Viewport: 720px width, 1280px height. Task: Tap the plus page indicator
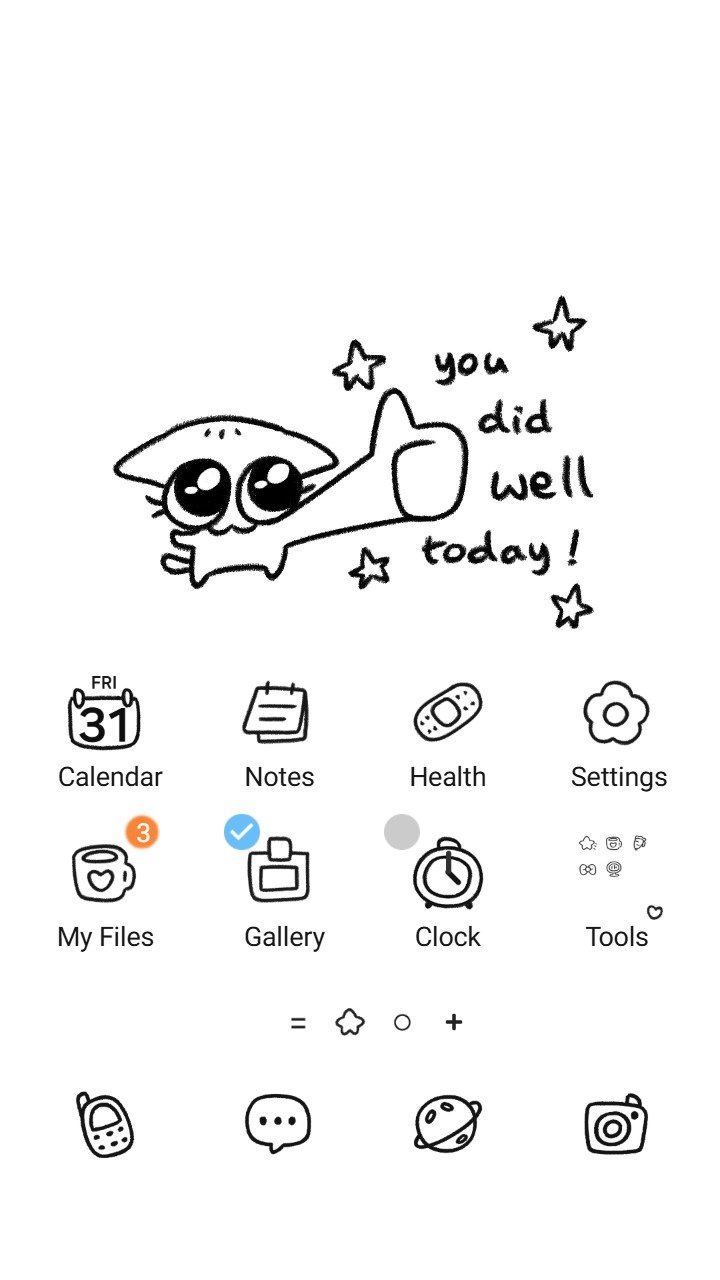tap(454, 1022)
